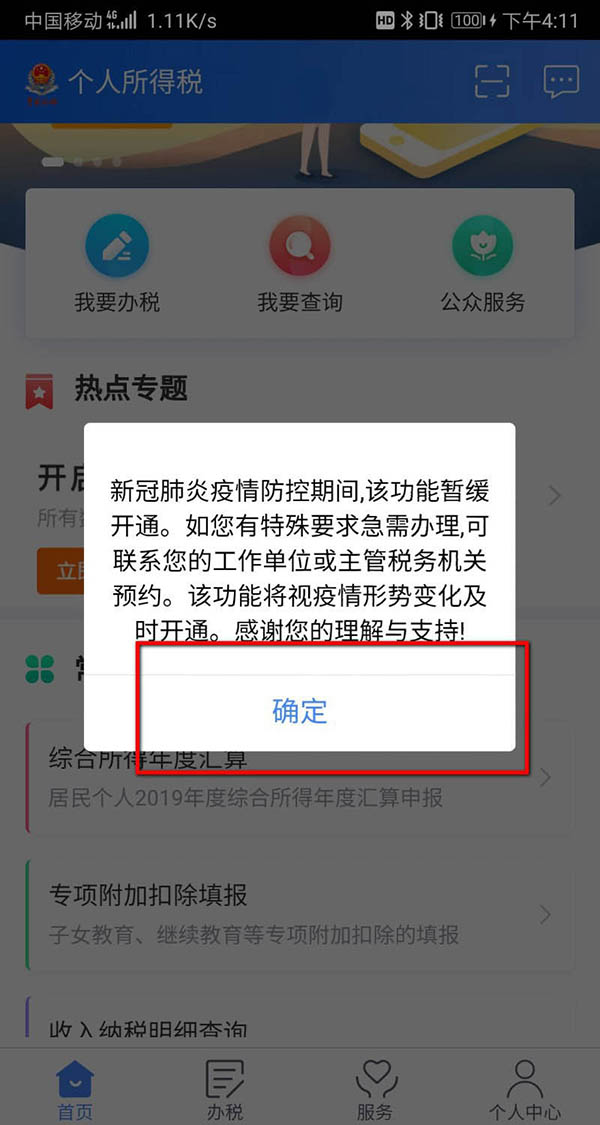Open the scan icon in top bar
Image resolution: width=600 pixels, height=1125 pixels.
click(492, 81)
